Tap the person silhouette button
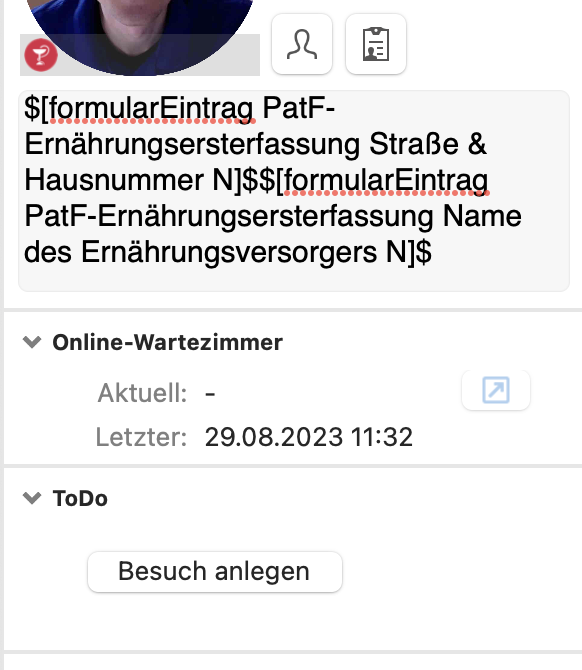 [302, 44]
